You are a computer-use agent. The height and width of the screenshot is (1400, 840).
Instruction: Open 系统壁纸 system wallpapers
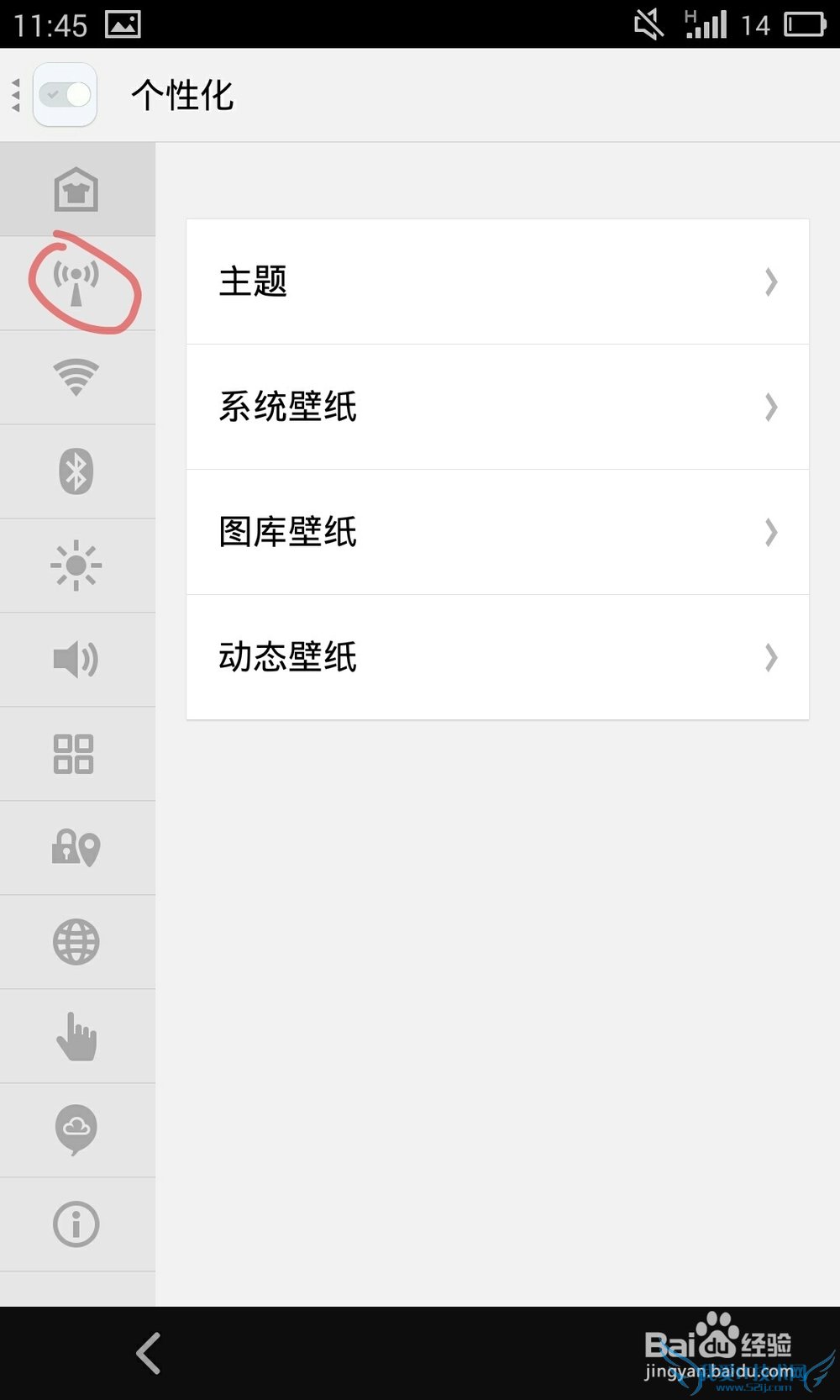pos(497,407)
